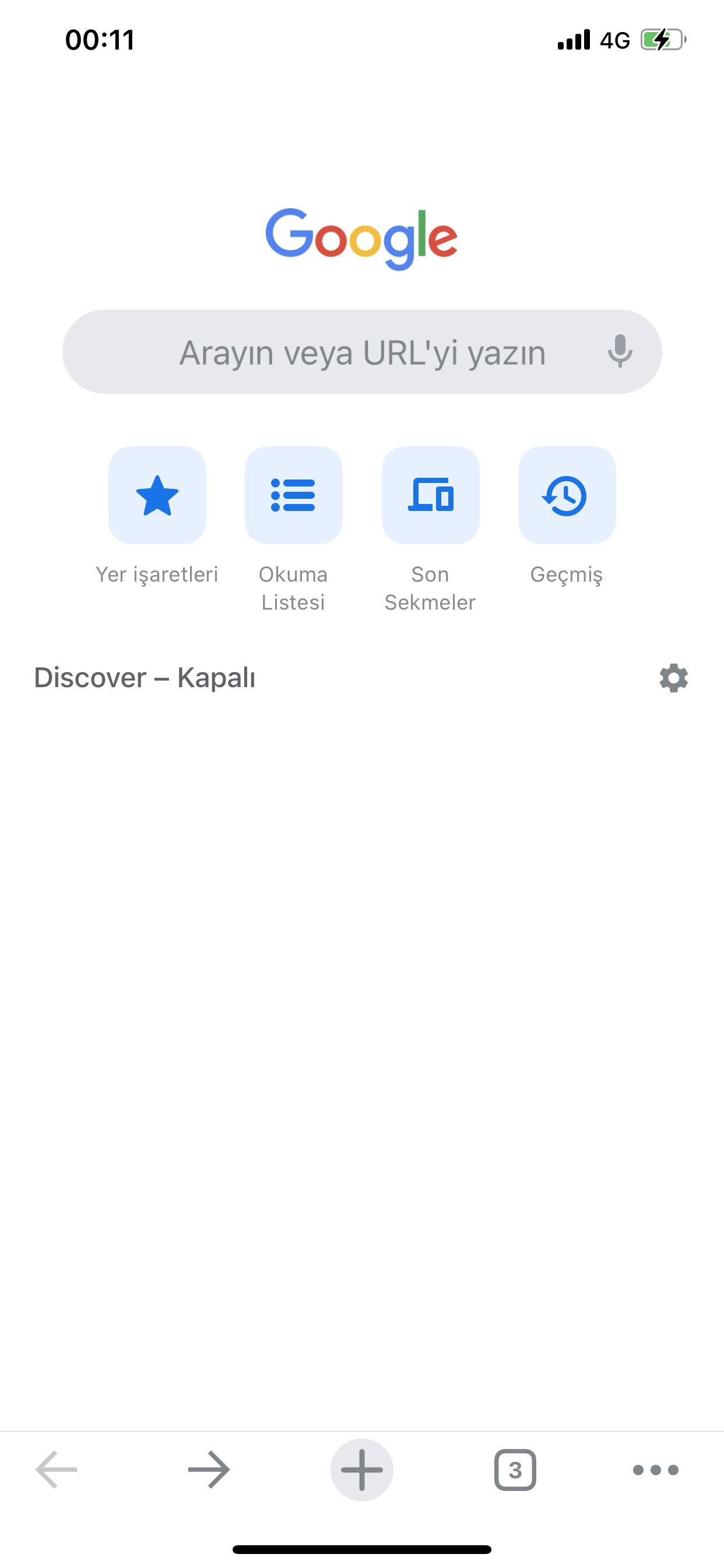The height and width of the screenshot is (1568, 724).
Task: Show Son Sekmeler recent tabs
Action: 430,495
